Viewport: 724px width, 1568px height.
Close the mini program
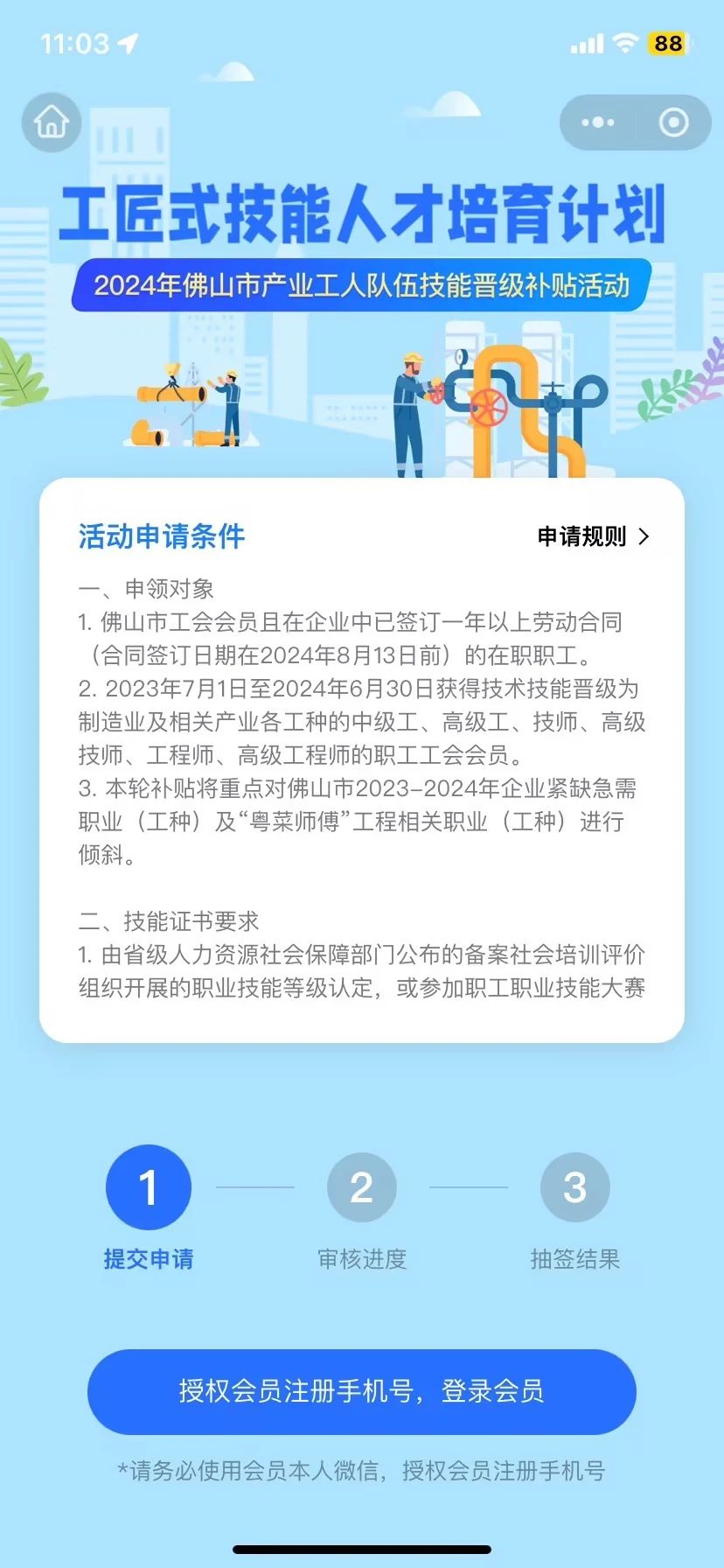673,122
